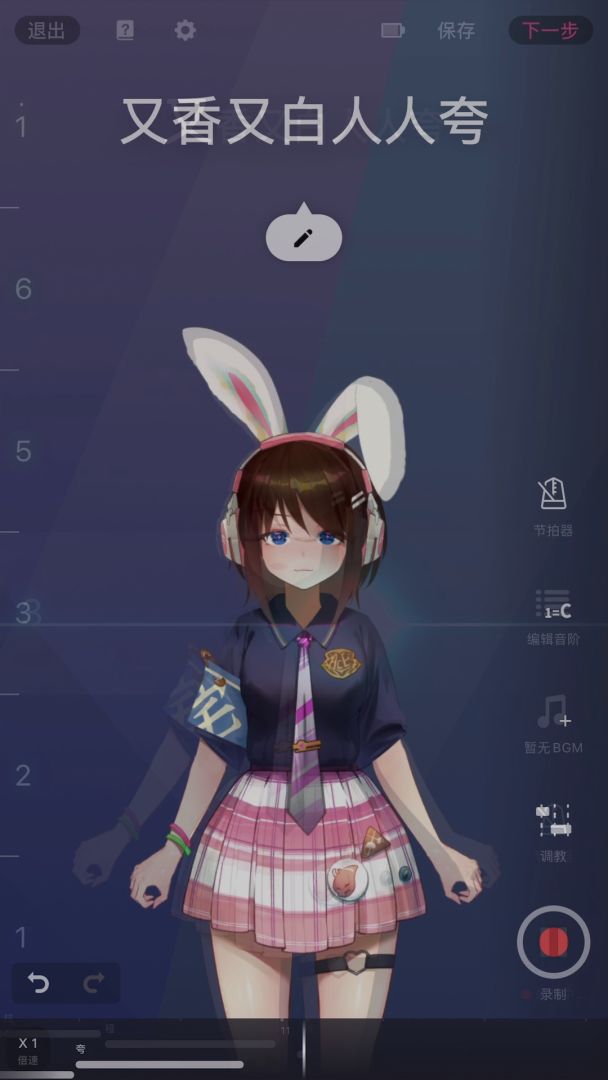Go to next step with 下一步
The width and height of the screenshot is (608, 1080).
coord(550,30)
